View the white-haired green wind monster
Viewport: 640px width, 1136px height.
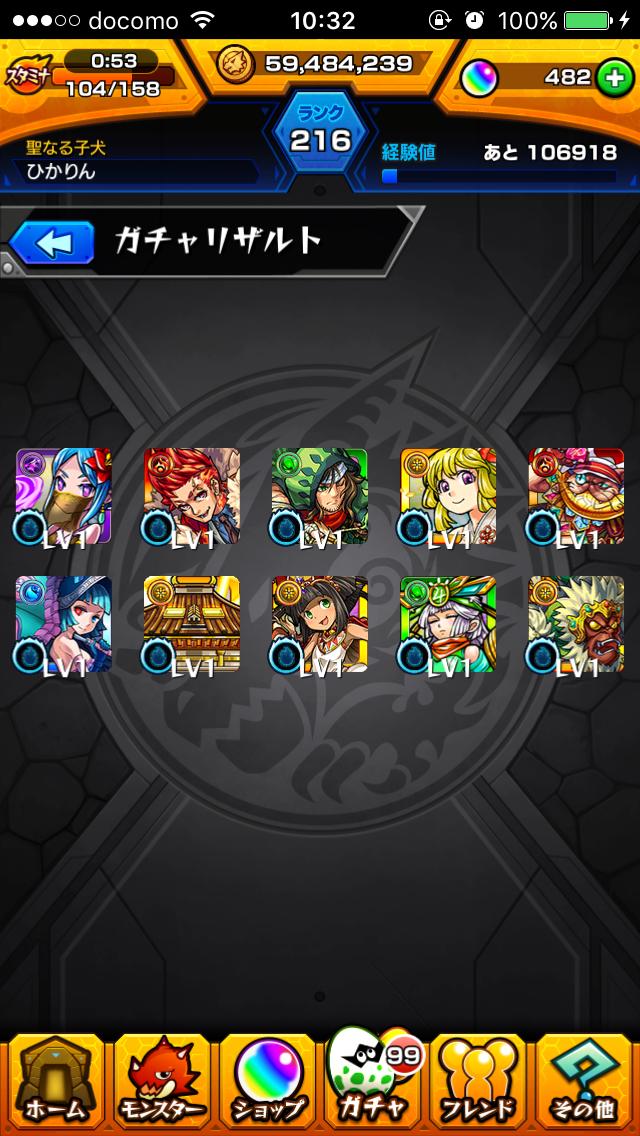(x=448, y=624)
